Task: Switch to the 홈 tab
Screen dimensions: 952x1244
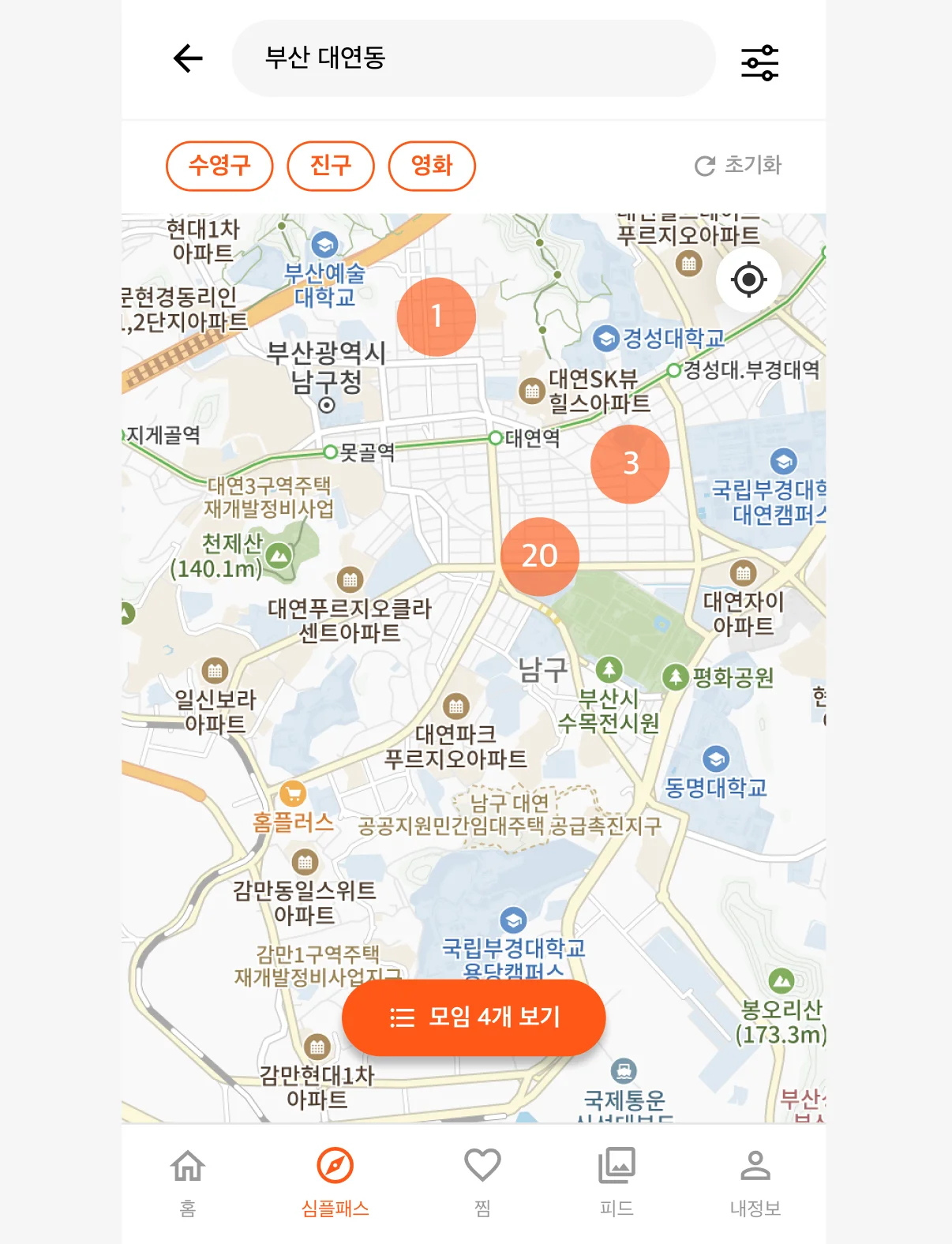Action: (187, 1185)
